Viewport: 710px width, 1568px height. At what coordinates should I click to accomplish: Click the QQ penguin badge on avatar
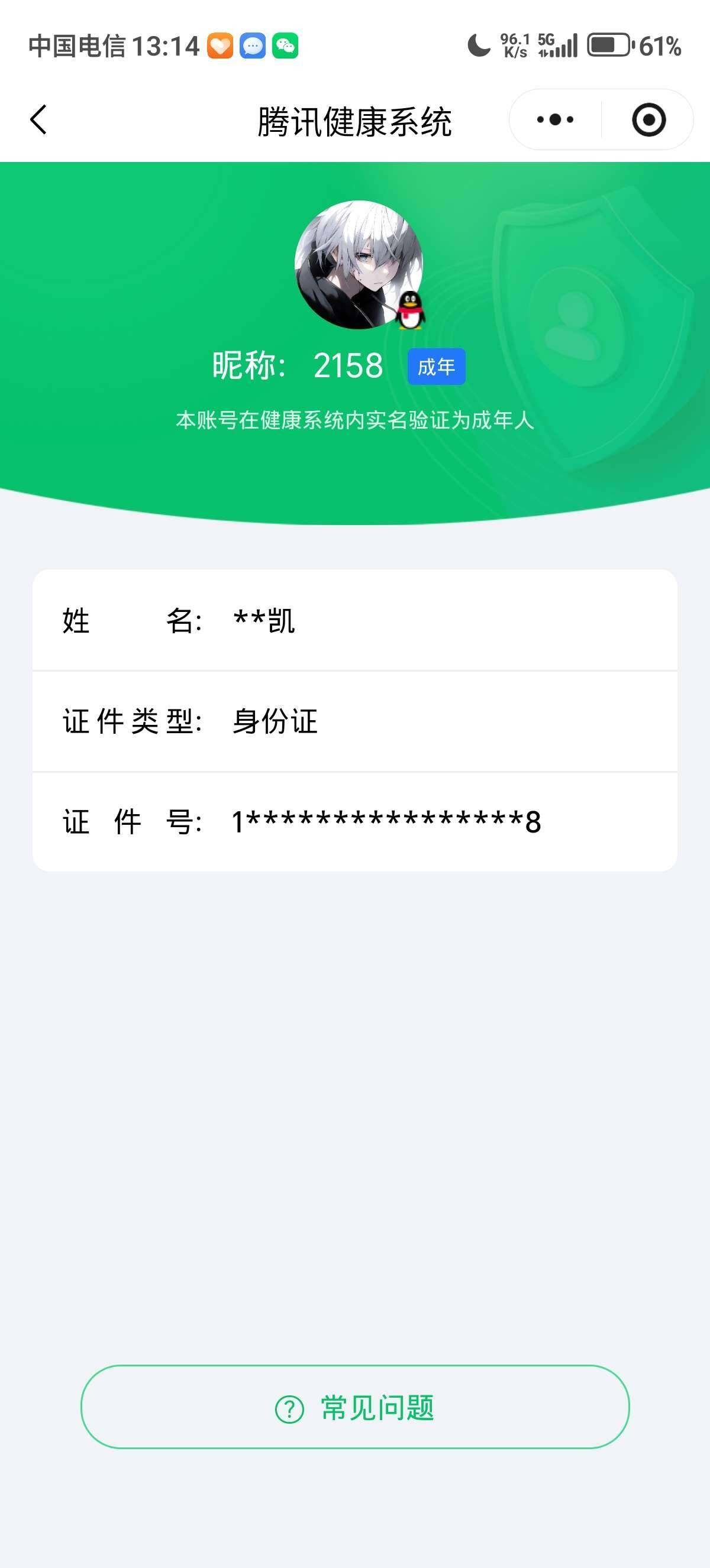click(412, 310)
